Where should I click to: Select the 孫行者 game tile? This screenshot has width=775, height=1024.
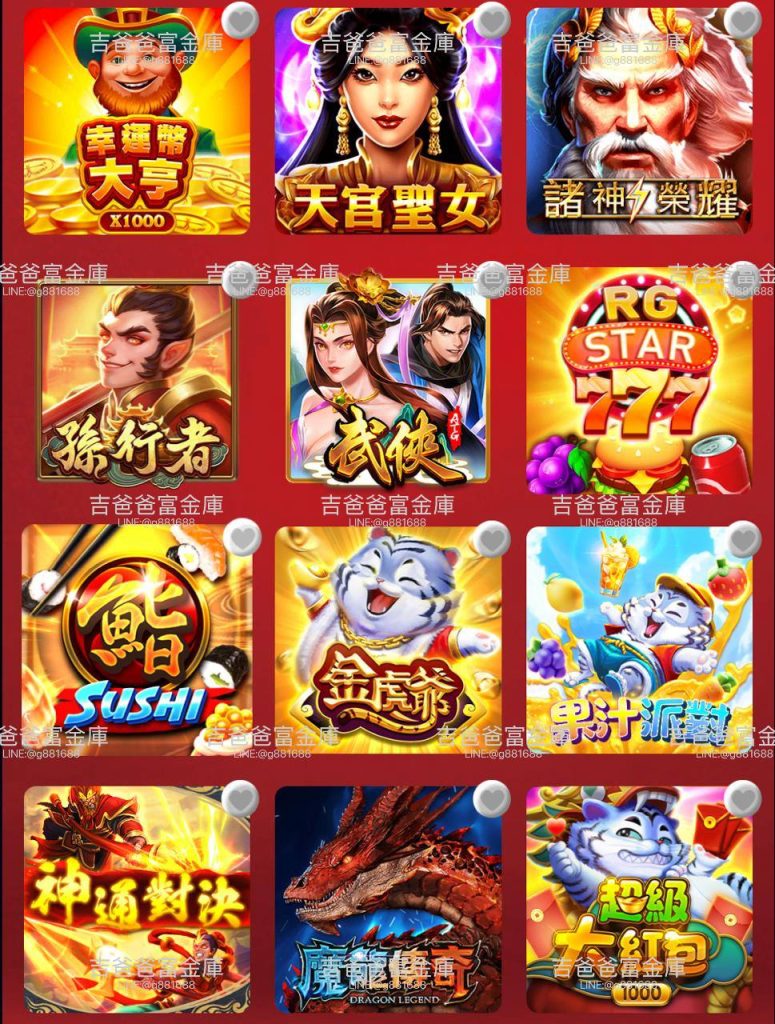pos(137,381)
